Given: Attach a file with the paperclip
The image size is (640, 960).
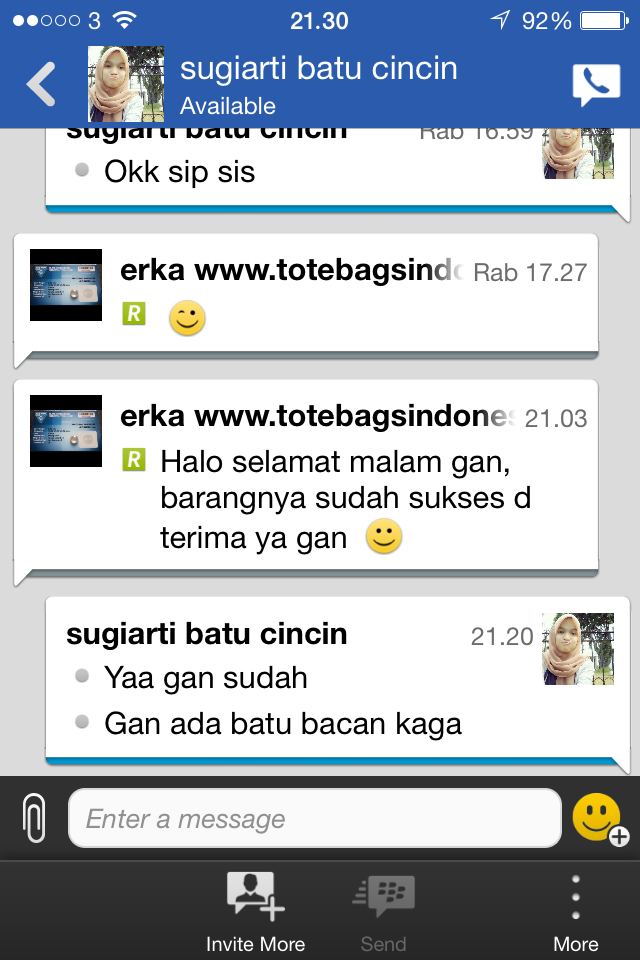Looking at the screenshot, I should click(x=34, y=818).
